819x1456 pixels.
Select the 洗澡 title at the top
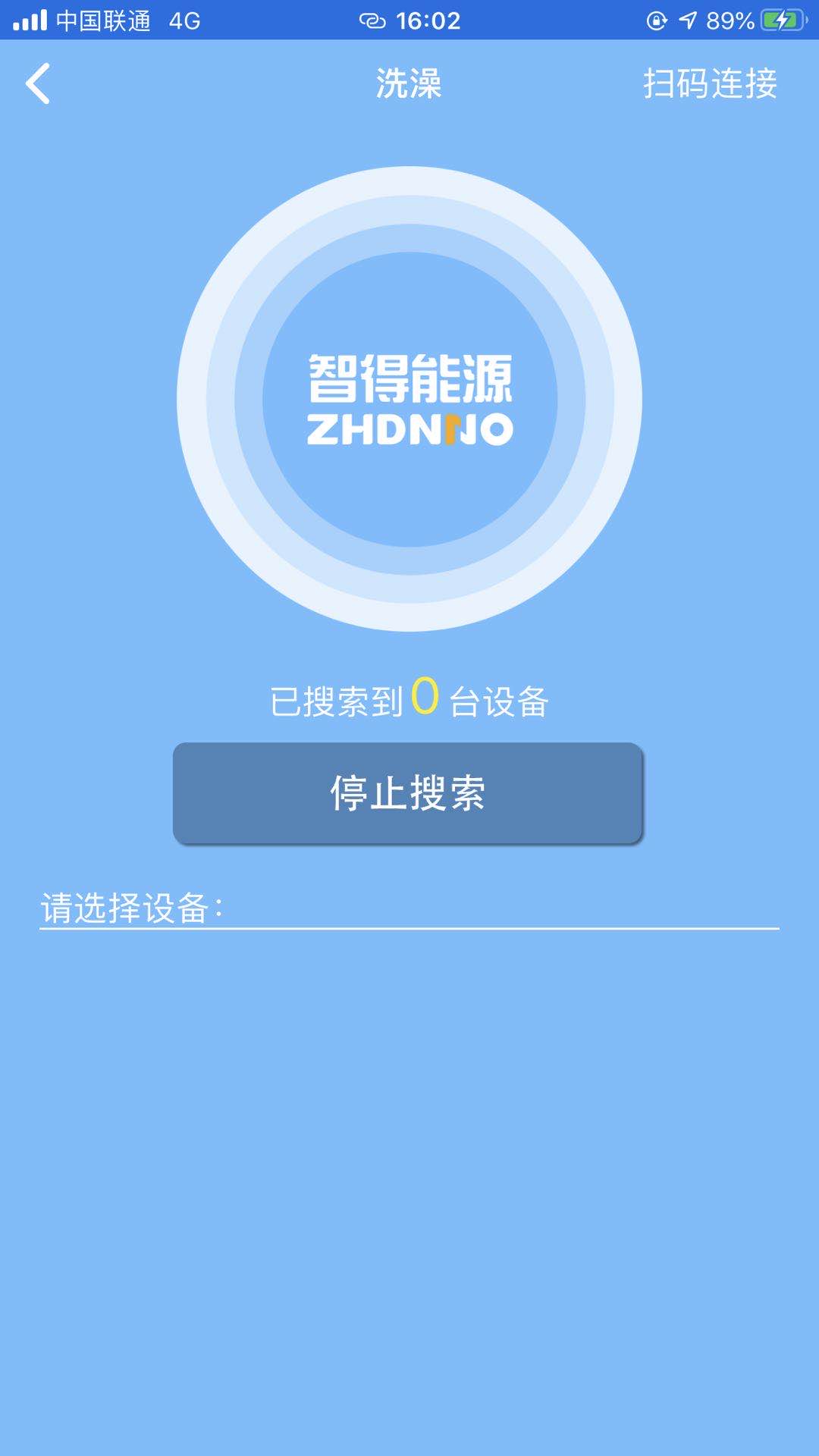[409, 85]
